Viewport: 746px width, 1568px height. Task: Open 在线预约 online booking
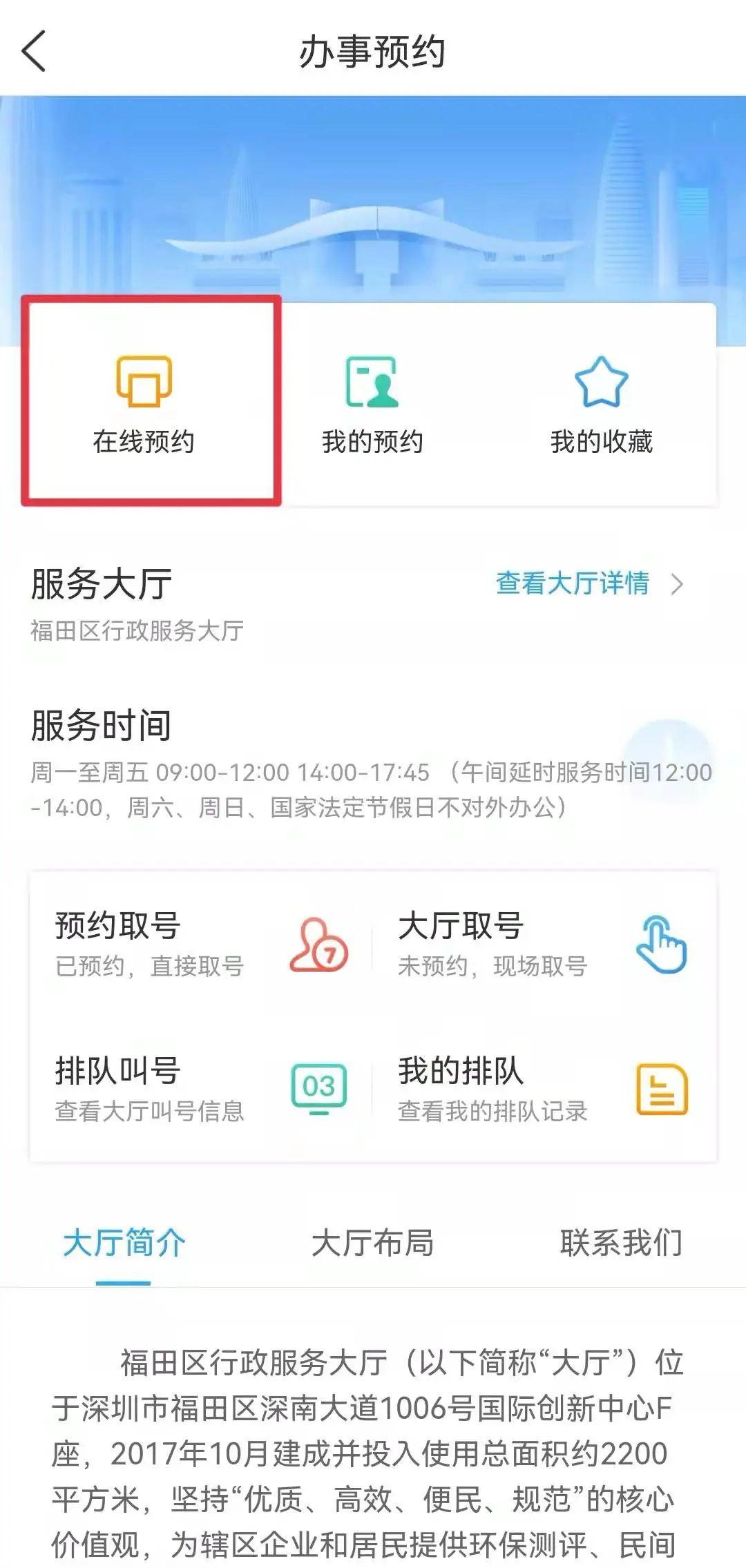[x=144, y=404]
